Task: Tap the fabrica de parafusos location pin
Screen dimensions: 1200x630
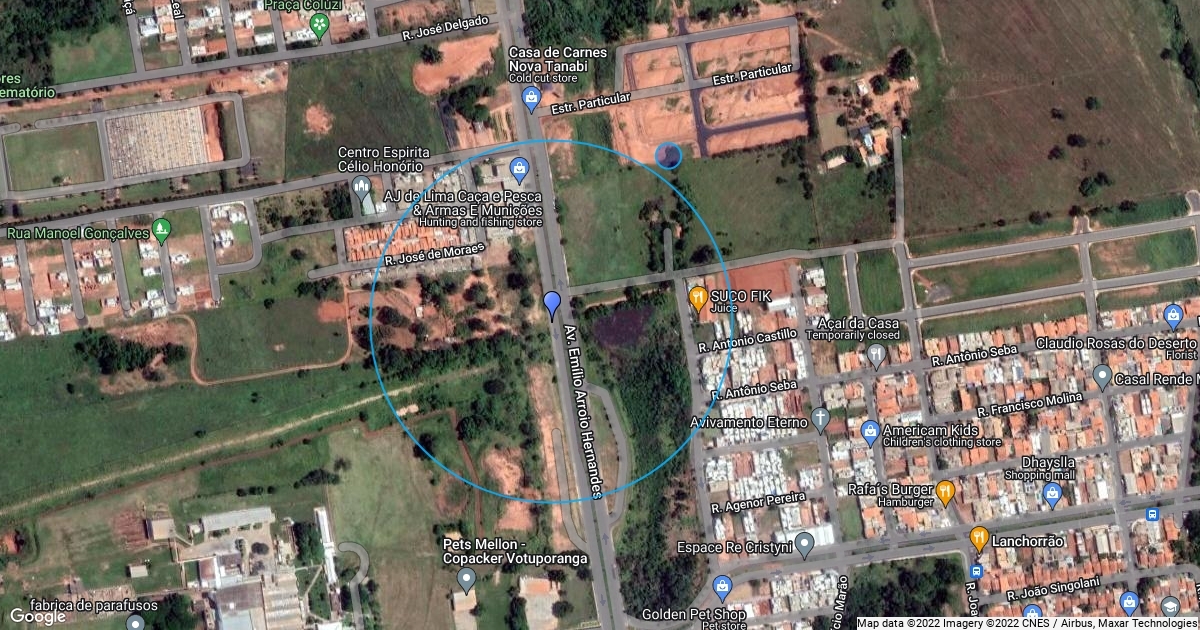Action: [x=135, y=622]
